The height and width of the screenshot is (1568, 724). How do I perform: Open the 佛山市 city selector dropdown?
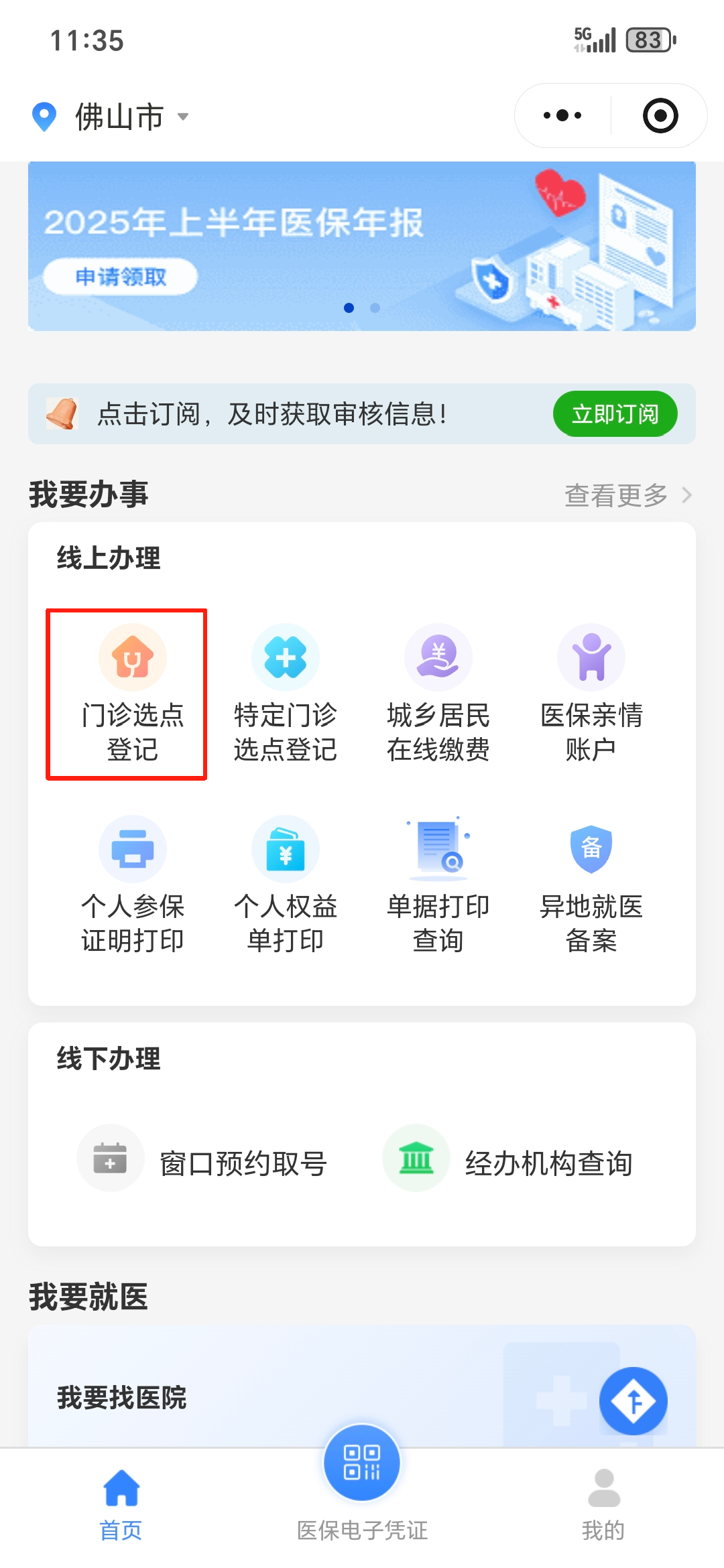[x=119, y=117]
